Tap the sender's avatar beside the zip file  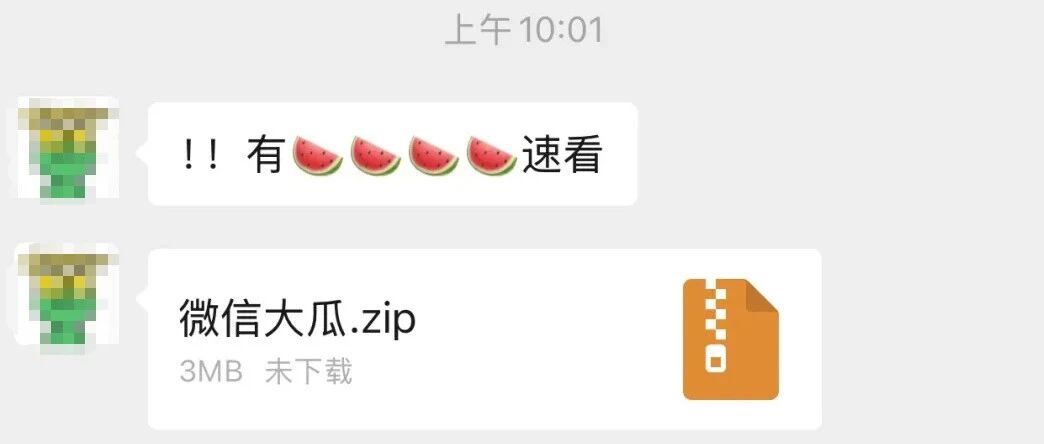tap(68, 298)
